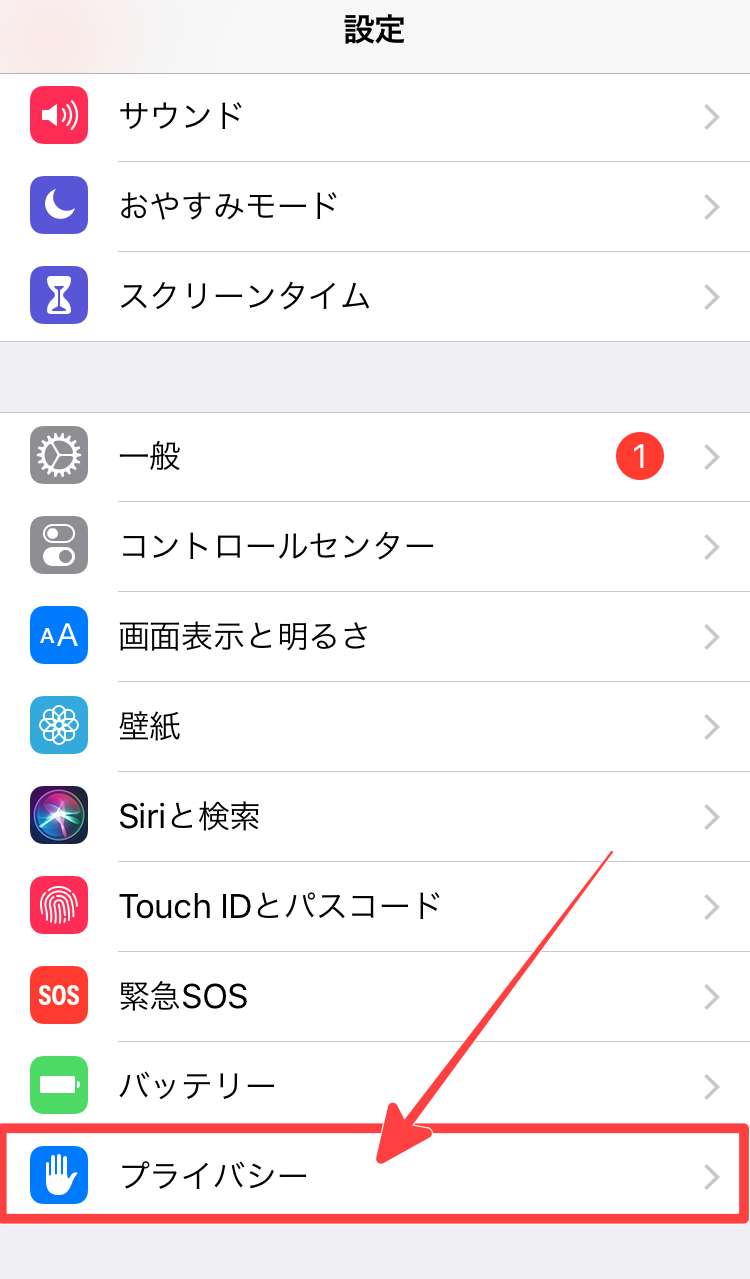The width and height of the screenshot is (750, 1279).
Task: Go to Siriと検索 settings
Action: (375, 816)
